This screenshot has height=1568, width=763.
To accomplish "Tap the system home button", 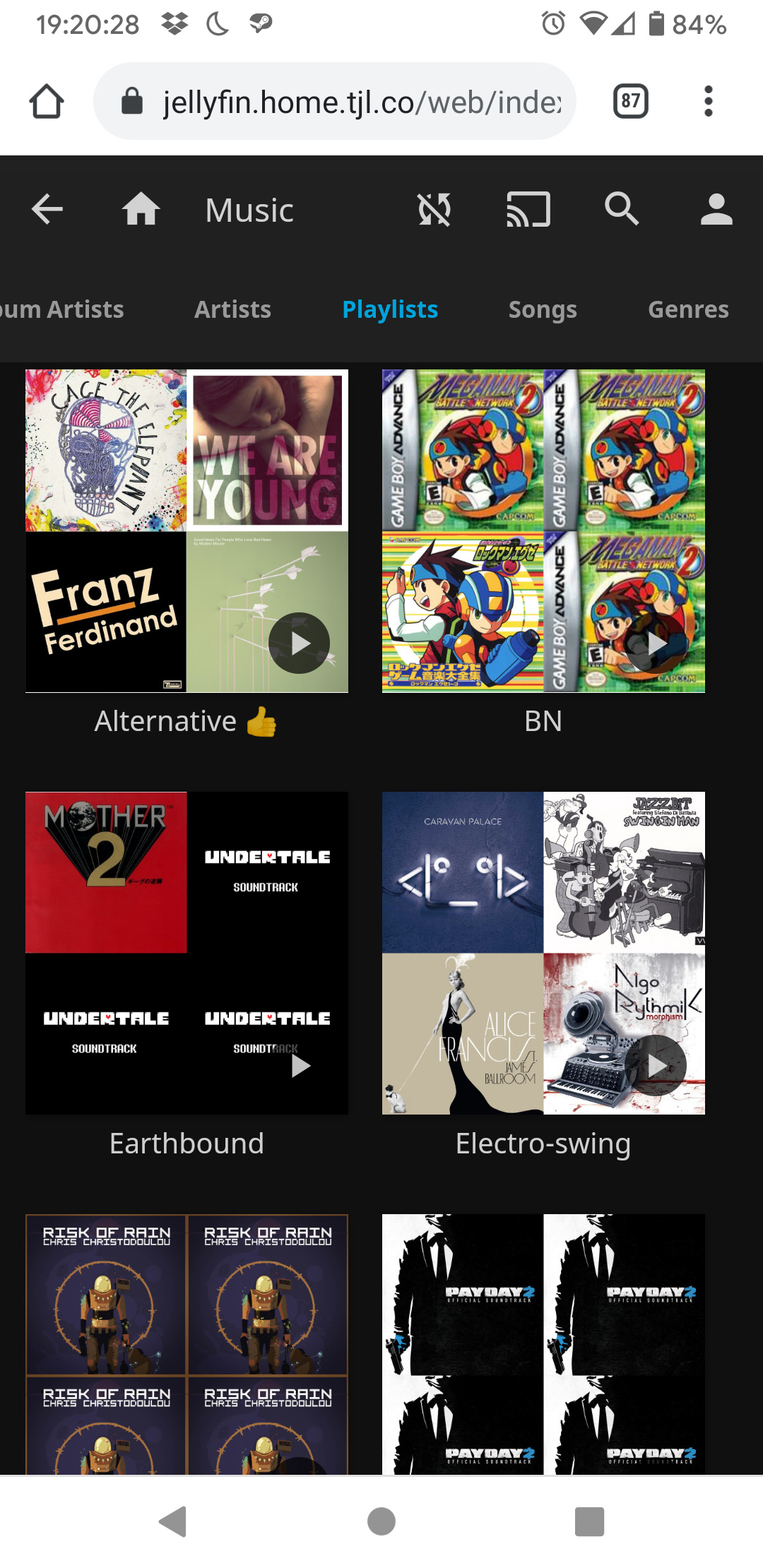I will (x=381, y=1521).
